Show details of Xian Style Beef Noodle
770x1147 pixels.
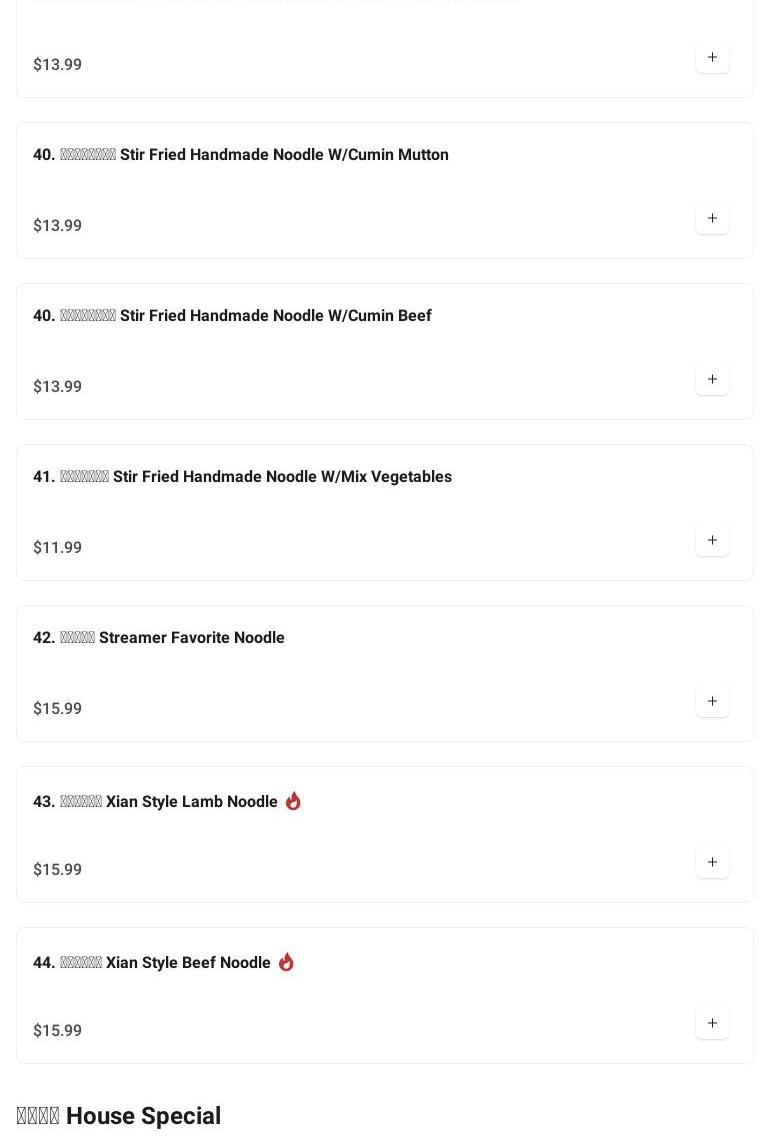[188, 963]
